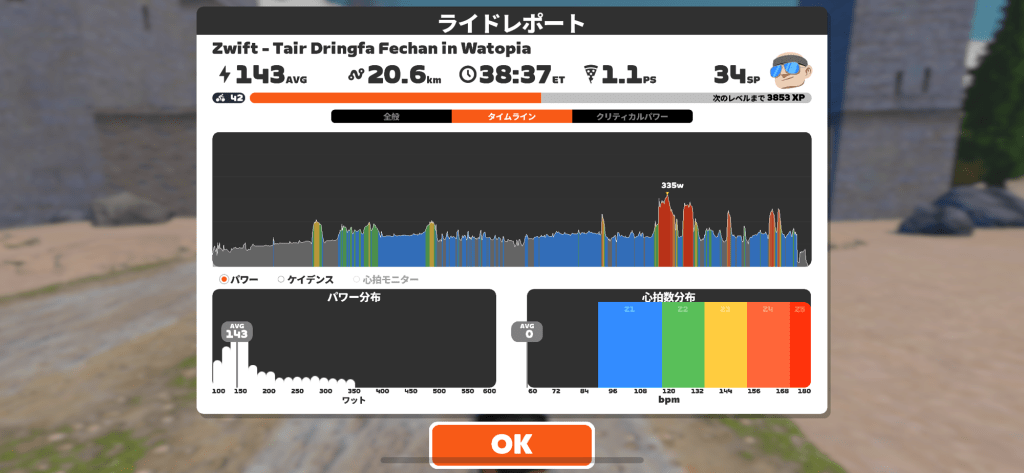Image resolution: width=1024 pixels, height=473 pixels.
Task: Select the パワー graph option
Action: coord(239,280)
